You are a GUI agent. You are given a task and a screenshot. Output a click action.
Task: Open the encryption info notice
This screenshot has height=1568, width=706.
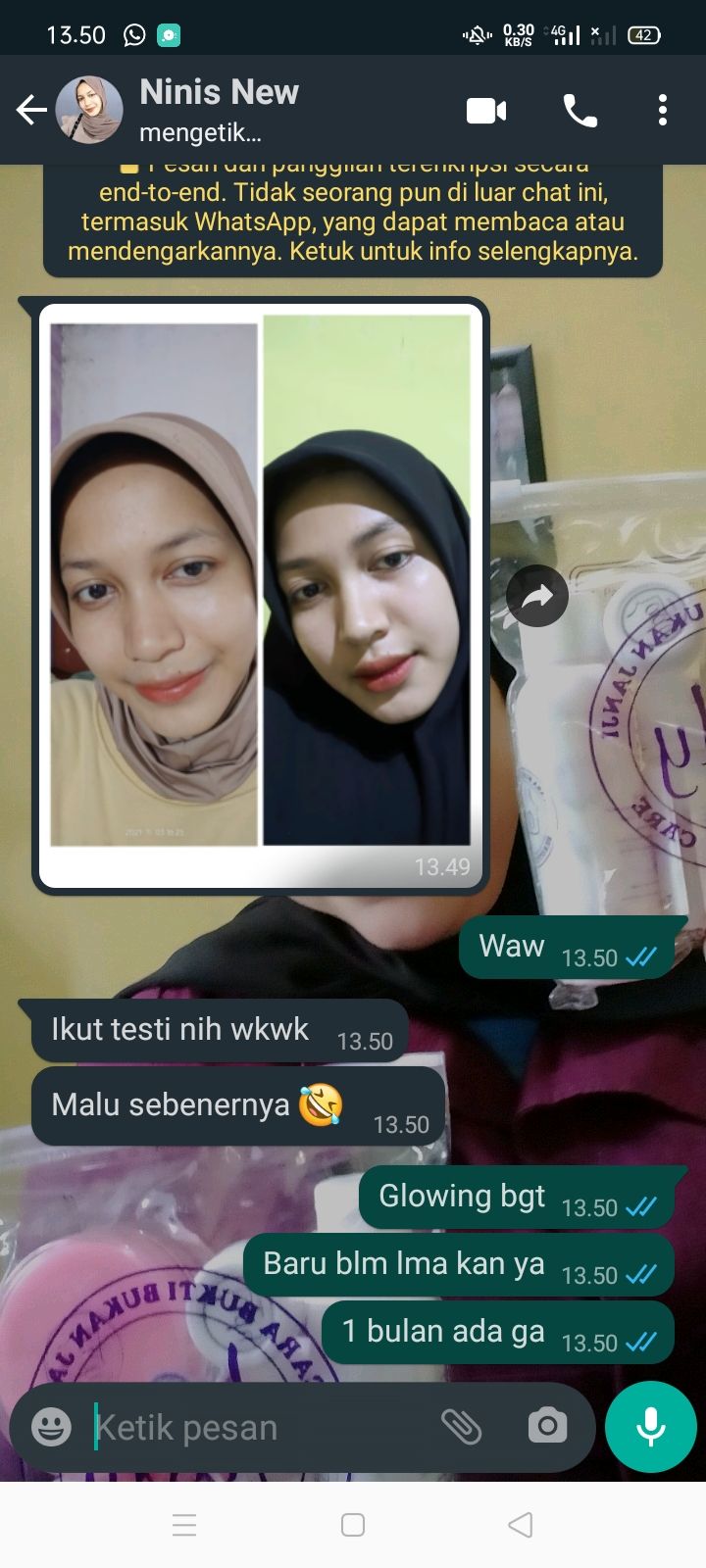pos(353,221)
